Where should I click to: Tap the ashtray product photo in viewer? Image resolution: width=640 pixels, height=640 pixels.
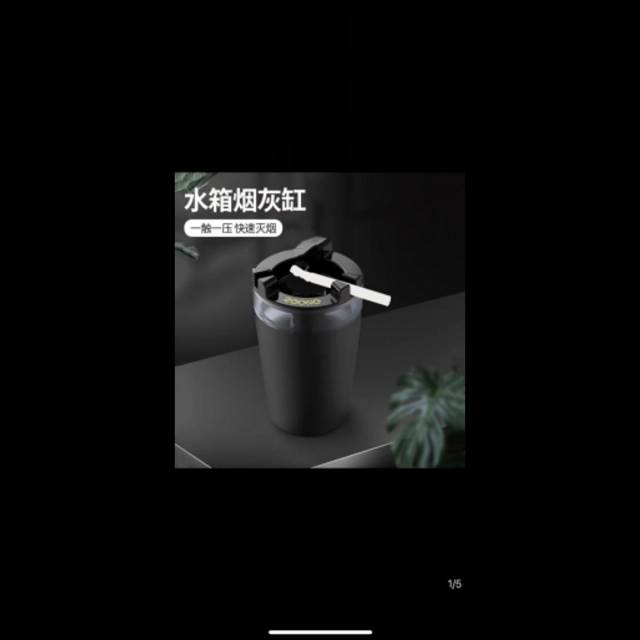pyautogui.click(x=320, y=320)
